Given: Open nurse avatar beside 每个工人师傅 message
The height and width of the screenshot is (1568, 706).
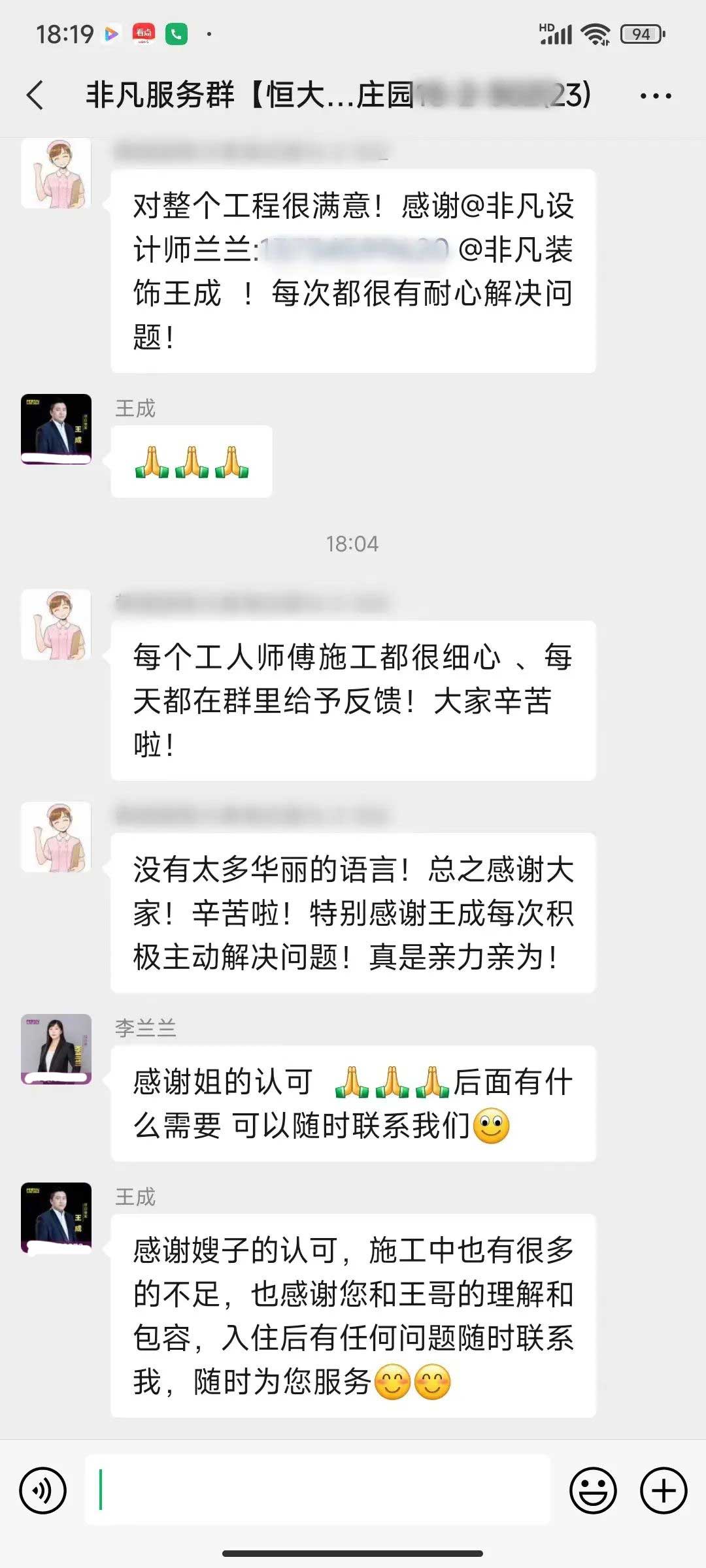Looking at the screenshot, I should pyautogui.click(x=56, y=625).
